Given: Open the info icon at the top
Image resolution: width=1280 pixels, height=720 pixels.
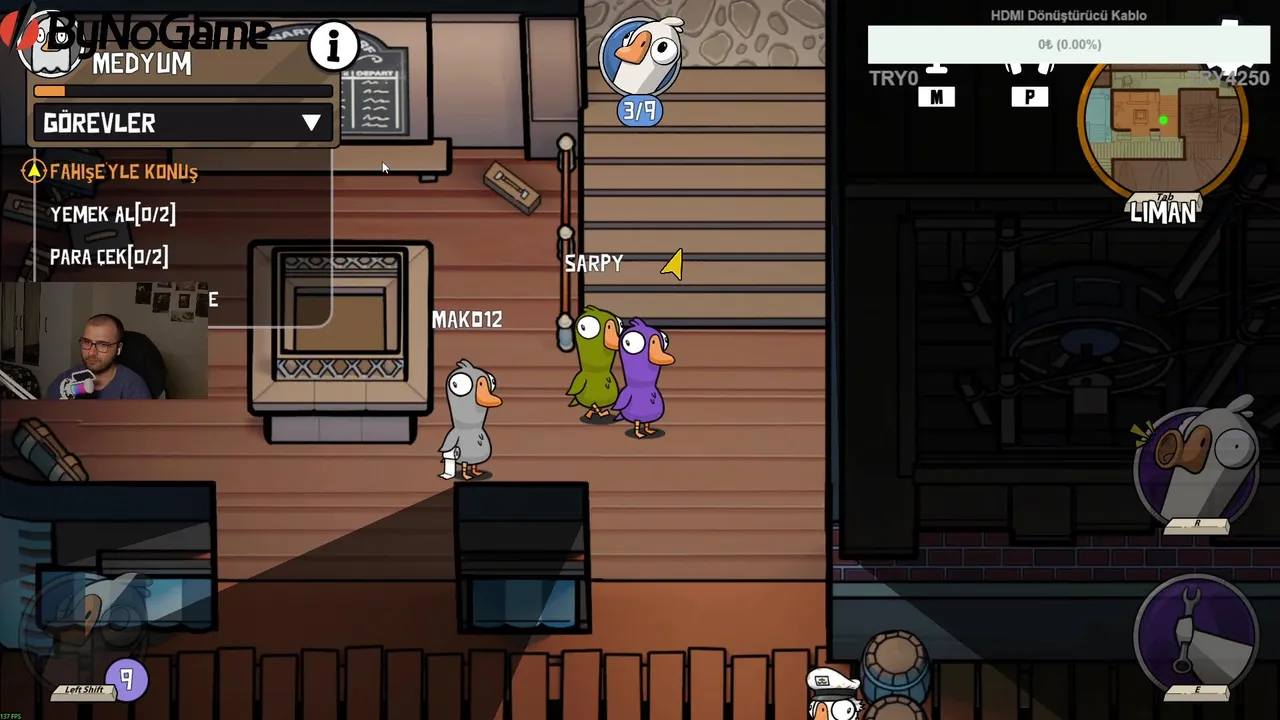Looking at the screenshot, I should coord(334,46).
